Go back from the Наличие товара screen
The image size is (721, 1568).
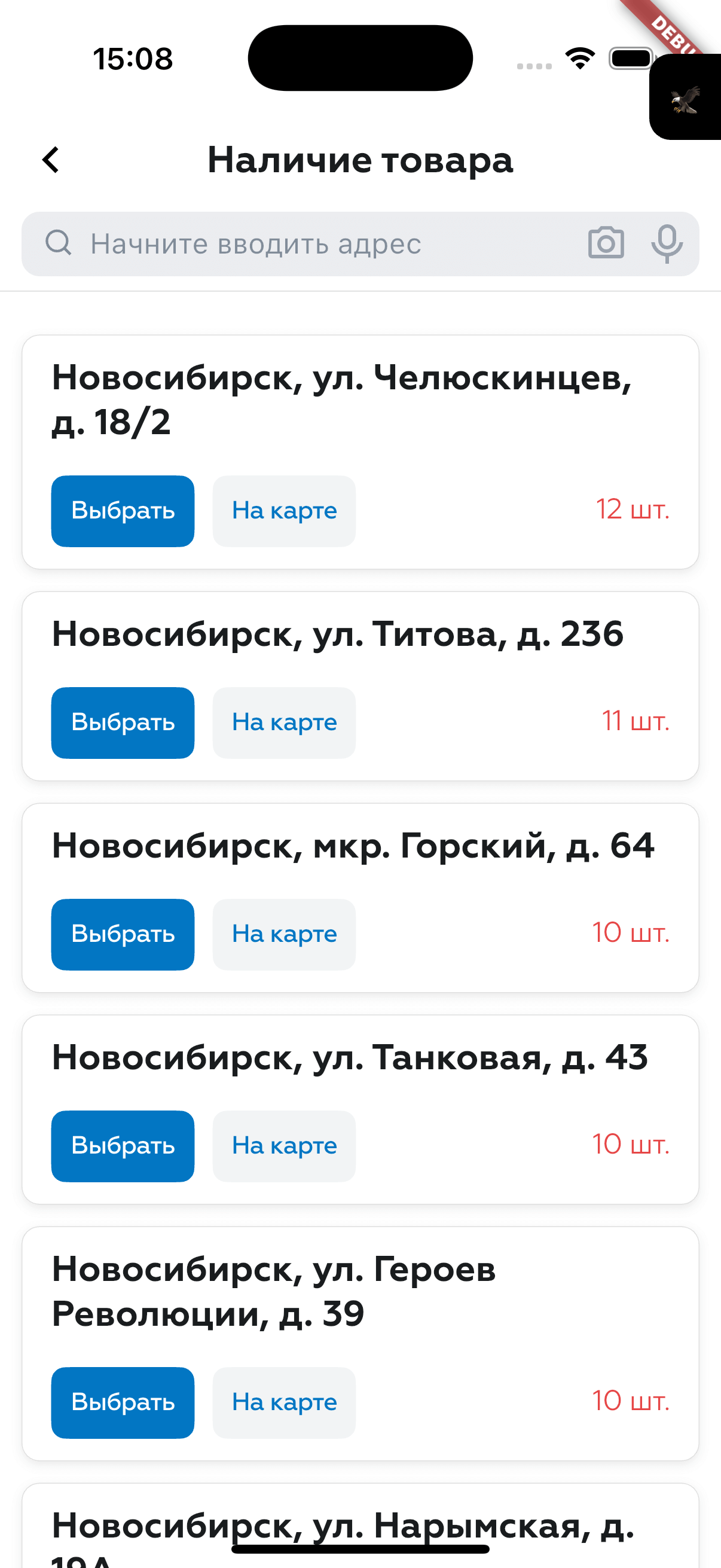coord(51,160)
